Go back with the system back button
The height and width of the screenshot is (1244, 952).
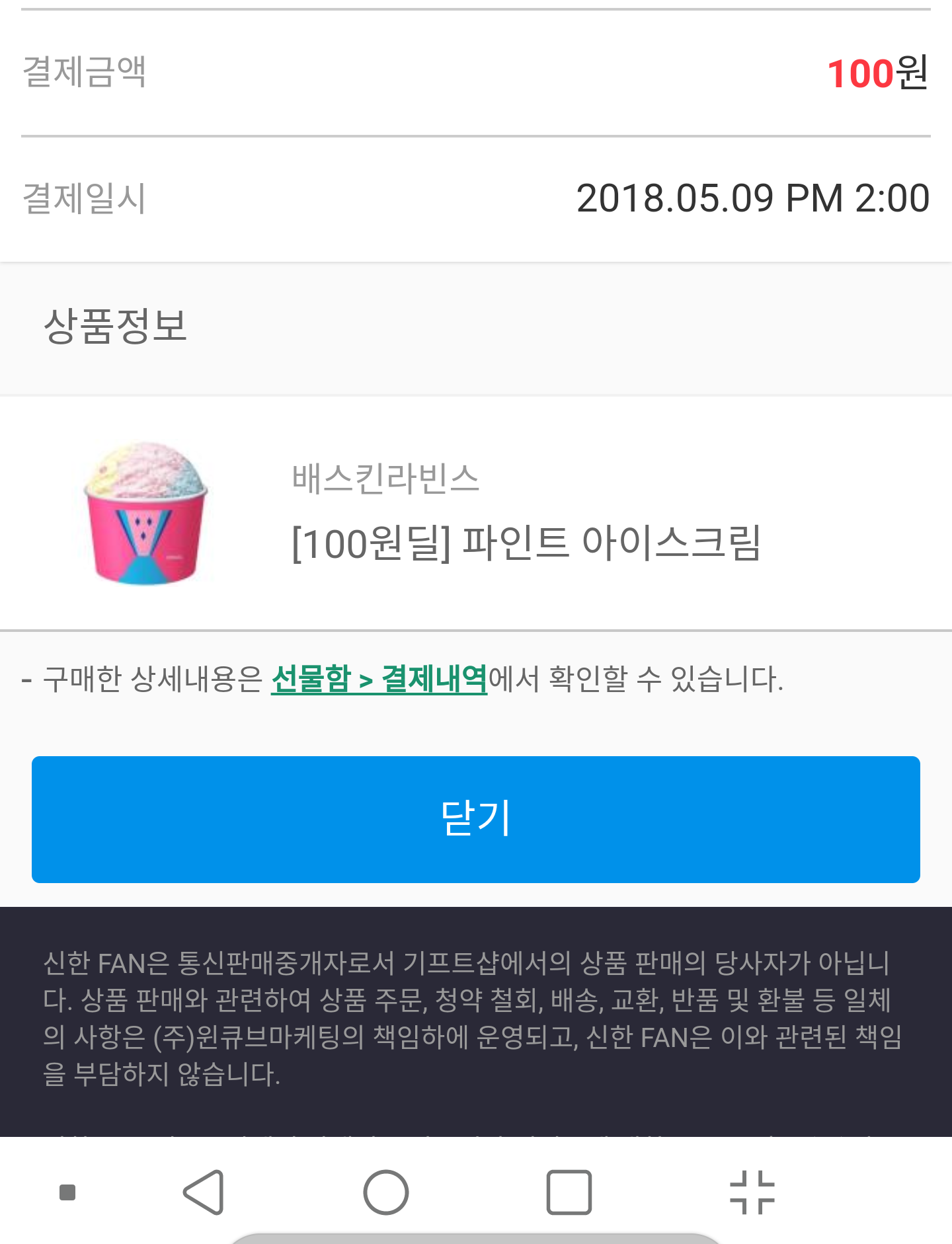(x=204, y=1192)
